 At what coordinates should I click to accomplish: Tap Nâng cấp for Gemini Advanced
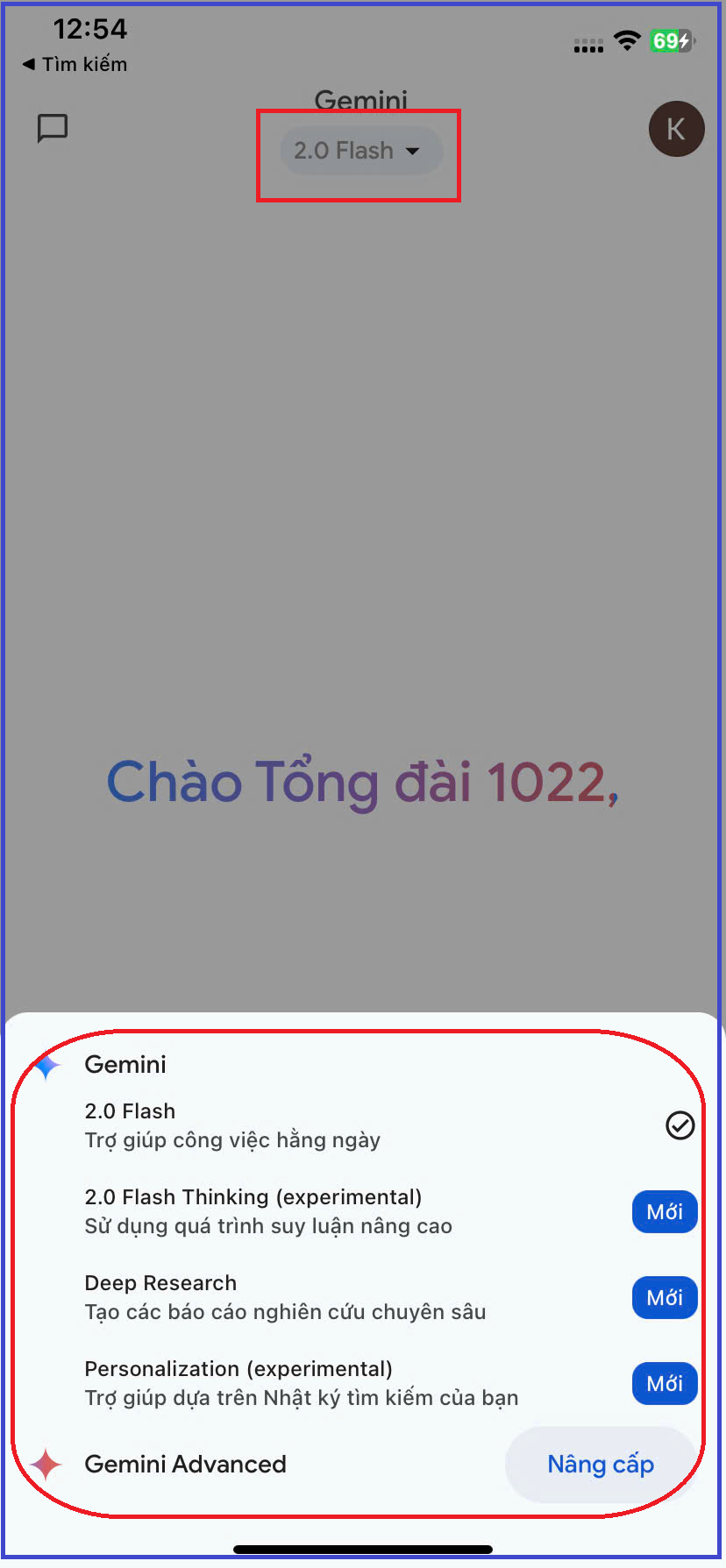click(601, 1465)
